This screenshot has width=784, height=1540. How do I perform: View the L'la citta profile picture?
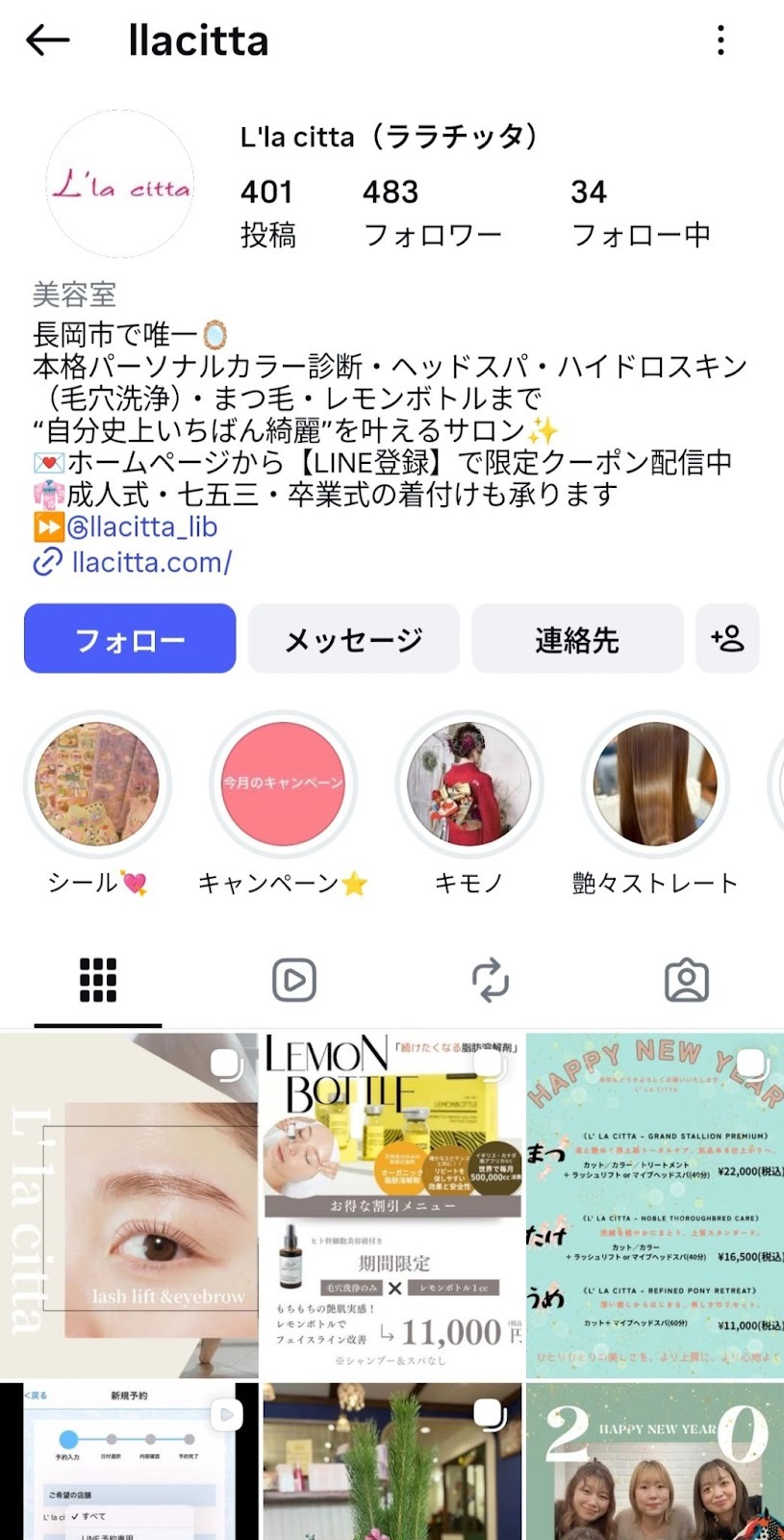tap(120, 185)
